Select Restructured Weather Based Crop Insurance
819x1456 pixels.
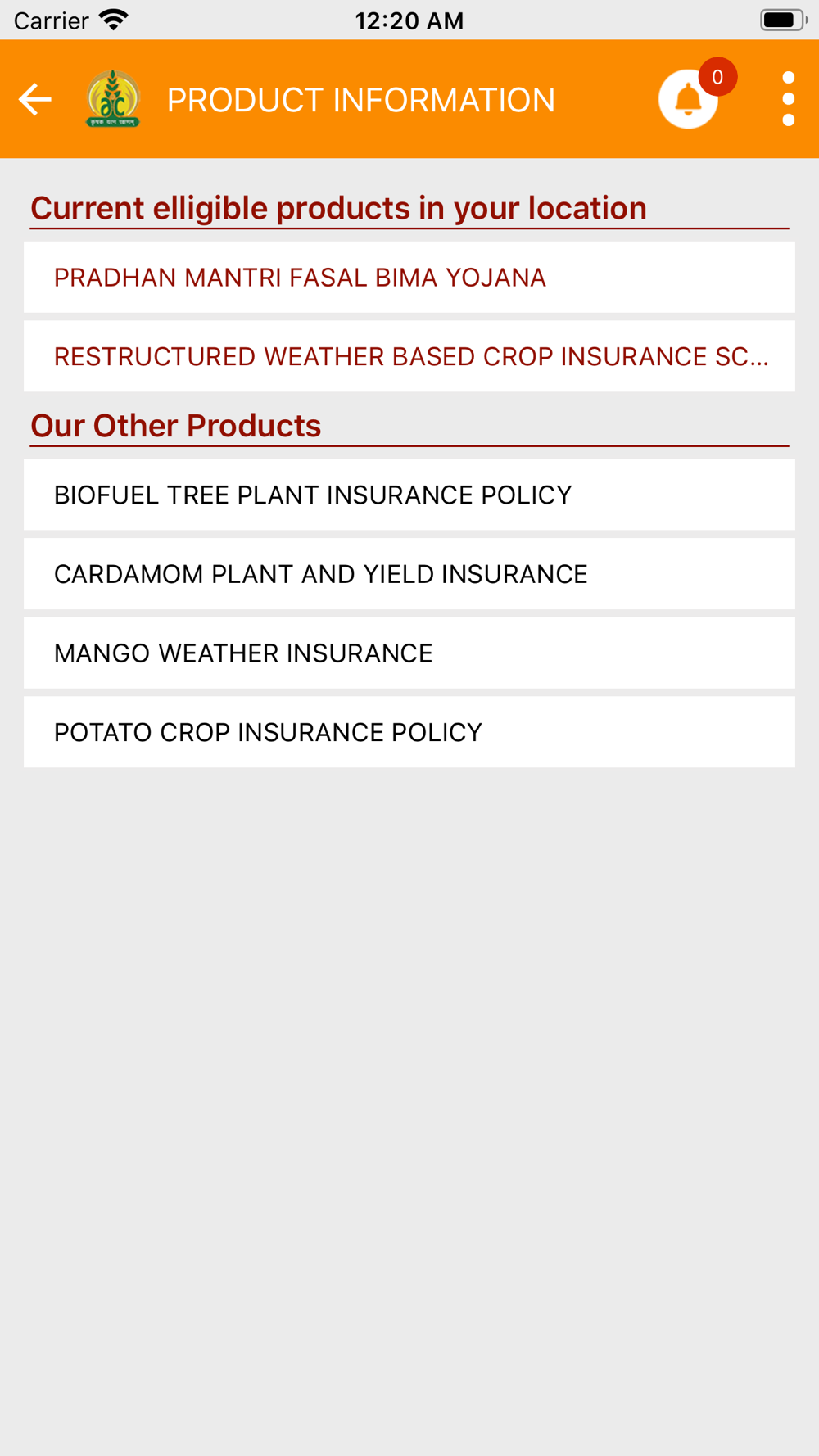point(409,356)
